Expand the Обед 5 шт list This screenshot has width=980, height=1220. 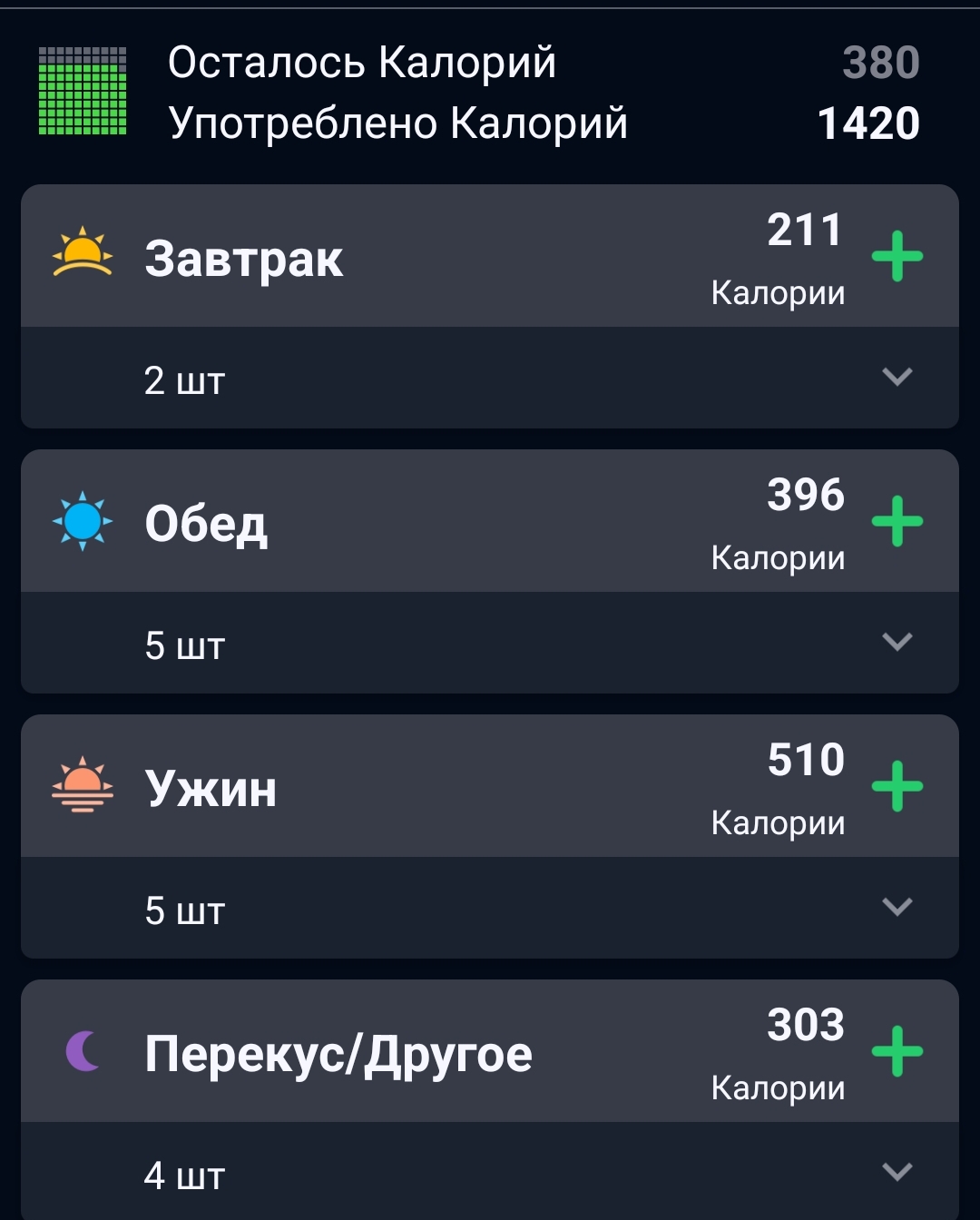tap(897, 642)
